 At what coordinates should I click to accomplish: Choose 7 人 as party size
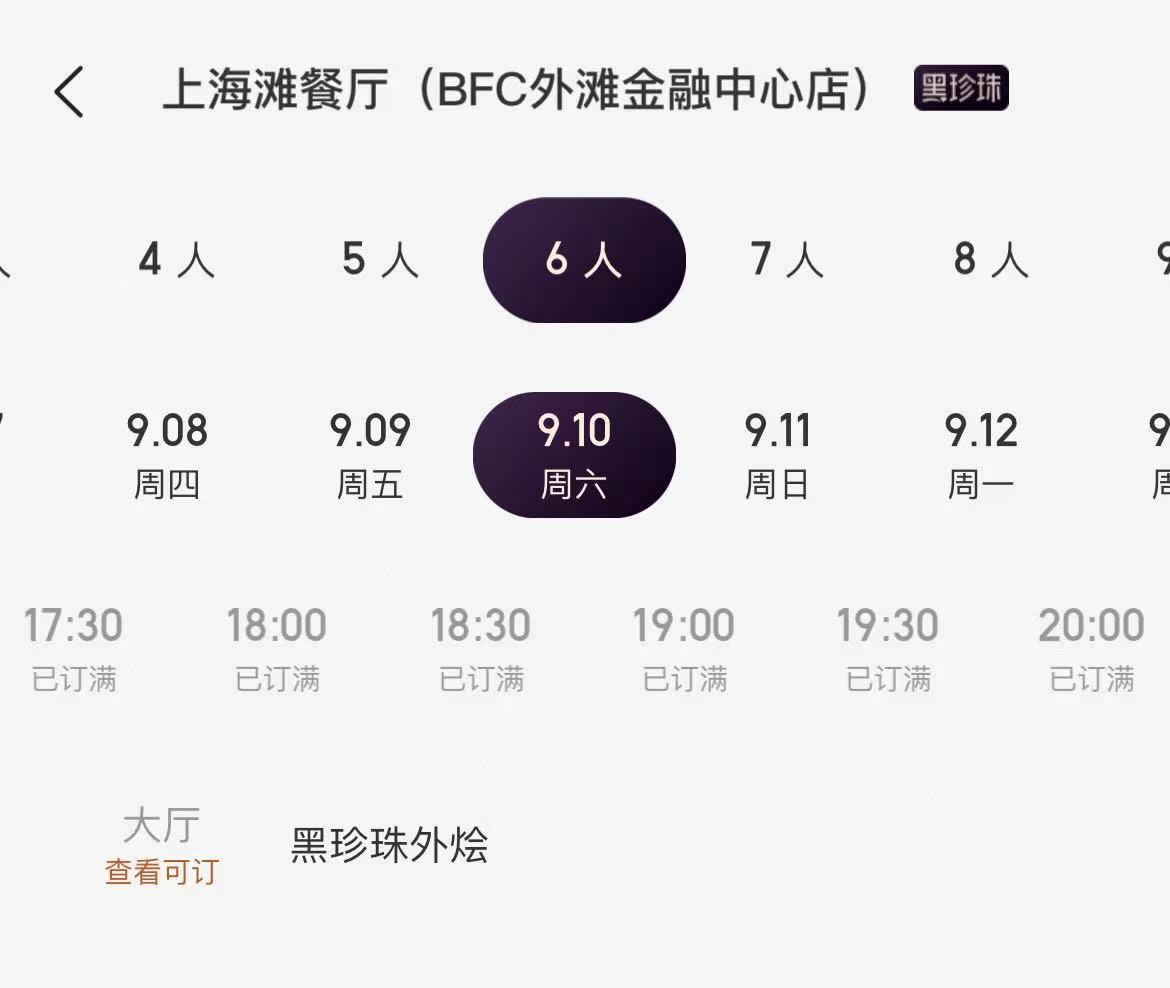click(x=787, y=260)
